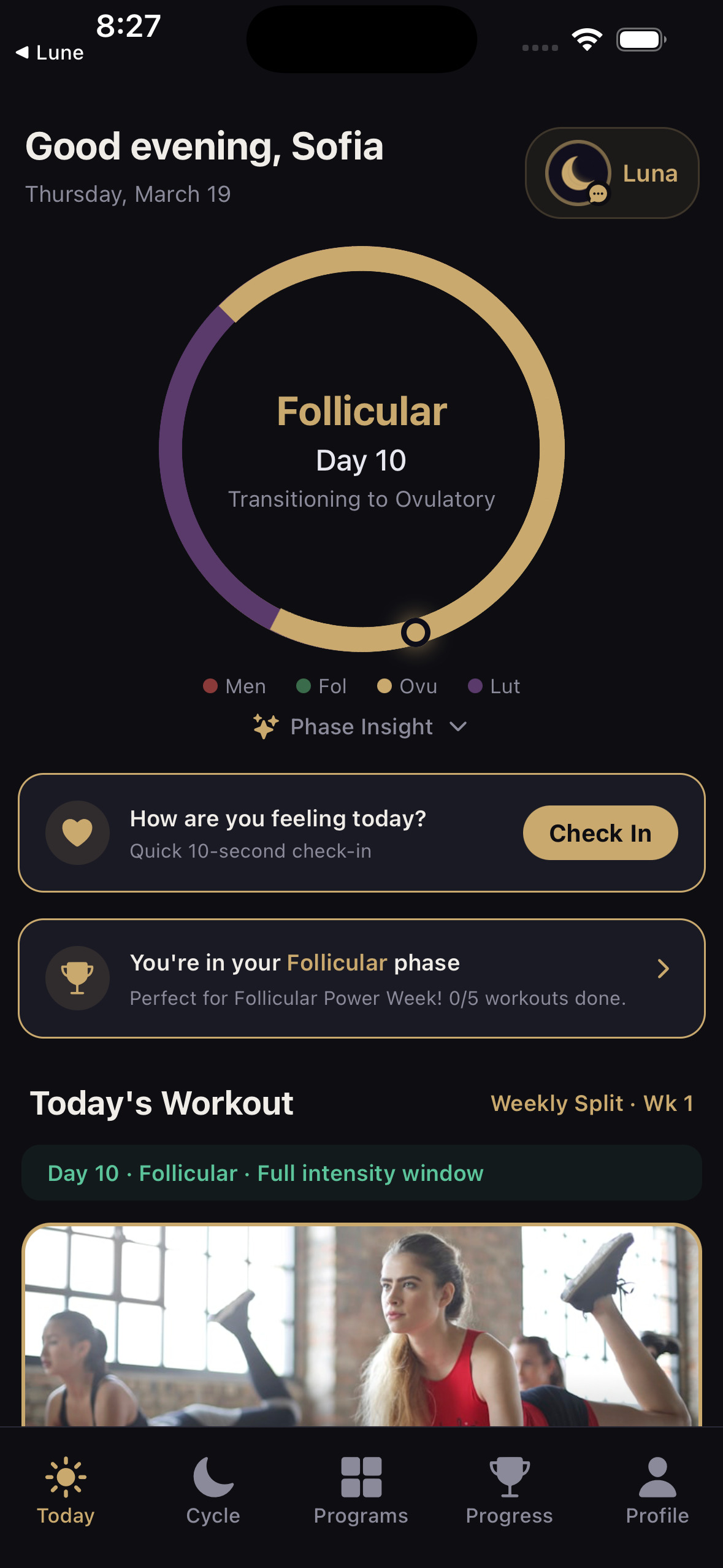This screenshot has height=1568, width=723.
Task: Switch to the Cycle tab
Action: [x=213, y=1491]
